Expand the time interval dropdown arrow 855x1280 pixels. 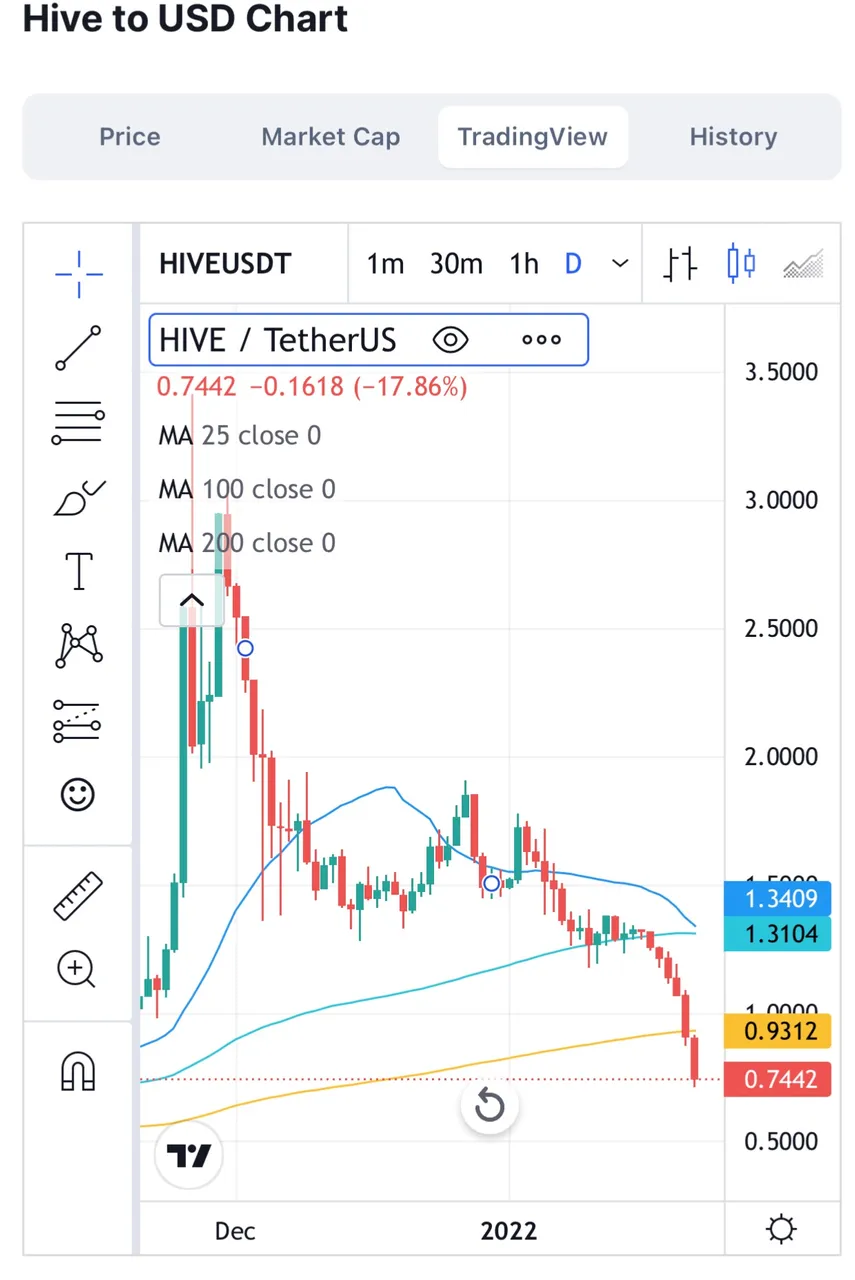620,264
